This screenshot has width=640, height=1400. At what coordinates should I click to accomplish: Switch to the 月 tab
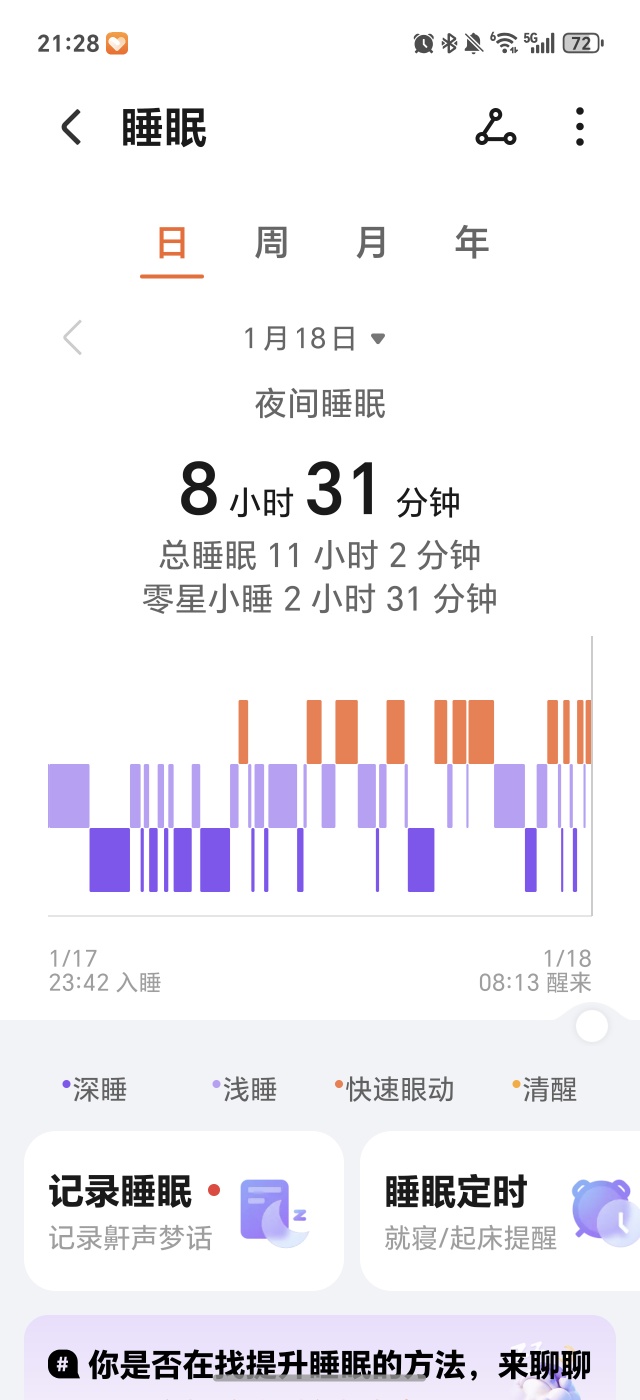tap(371, 243)
